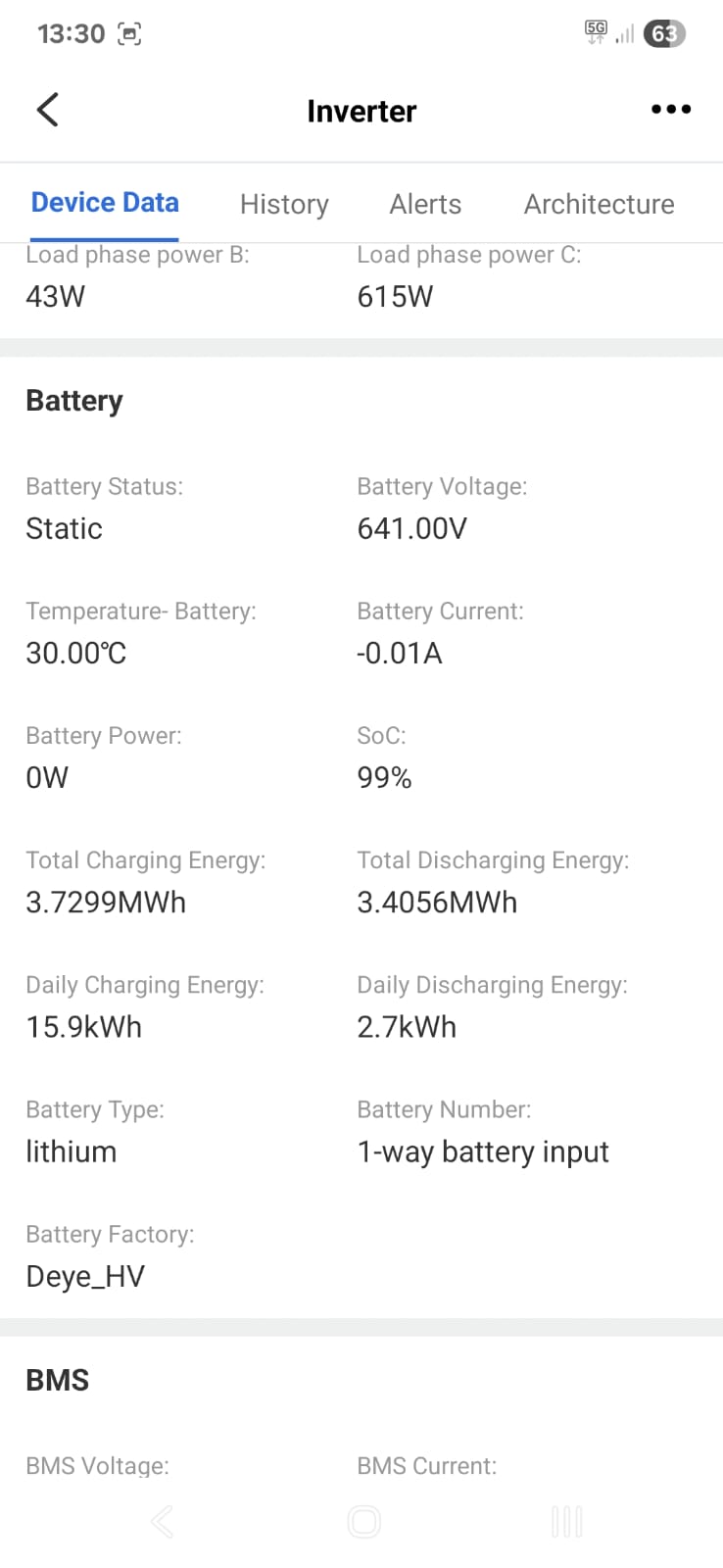Open the Architecture tab
723x1568 pixels.
click(x=599, y=204)
